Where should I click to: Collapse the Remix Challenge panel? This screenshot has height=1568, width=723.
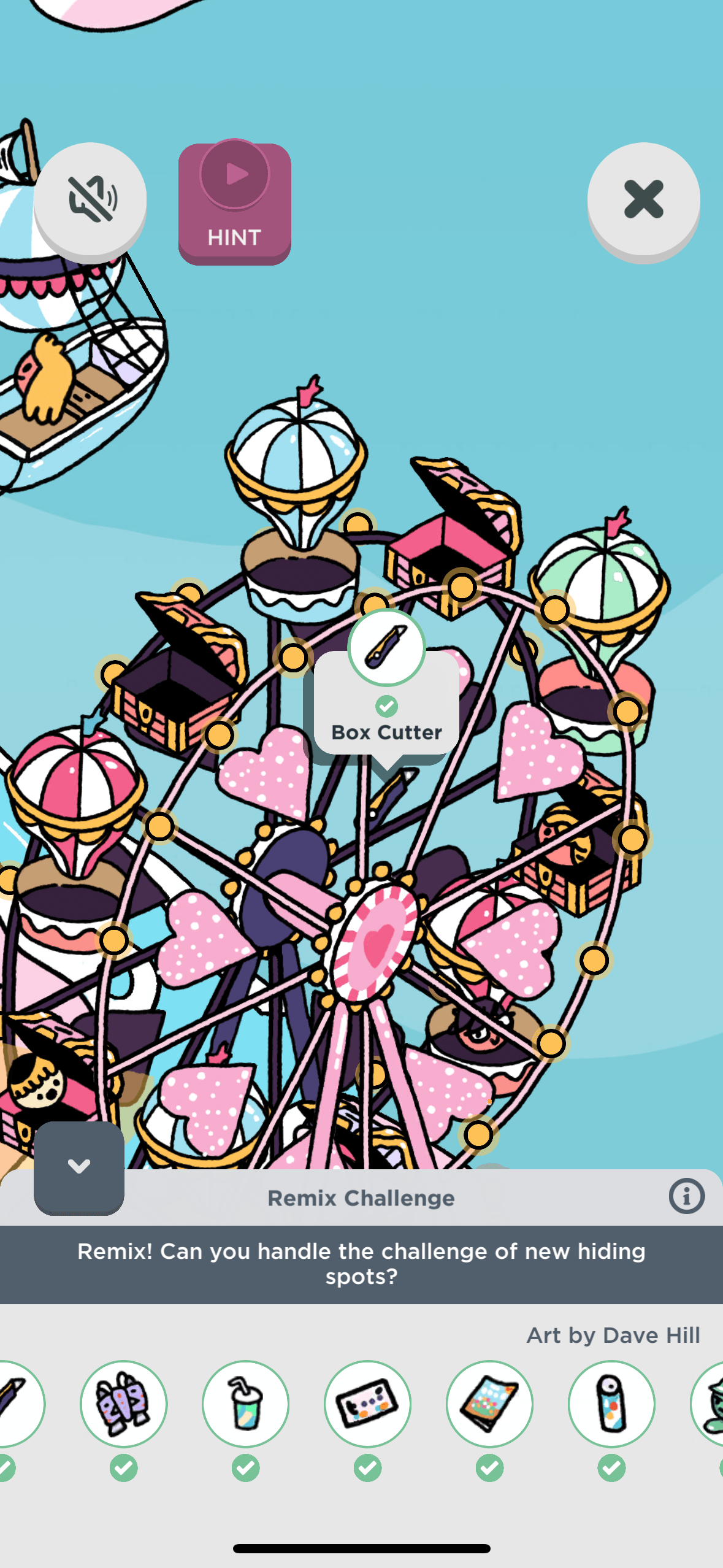(79, 1167)
